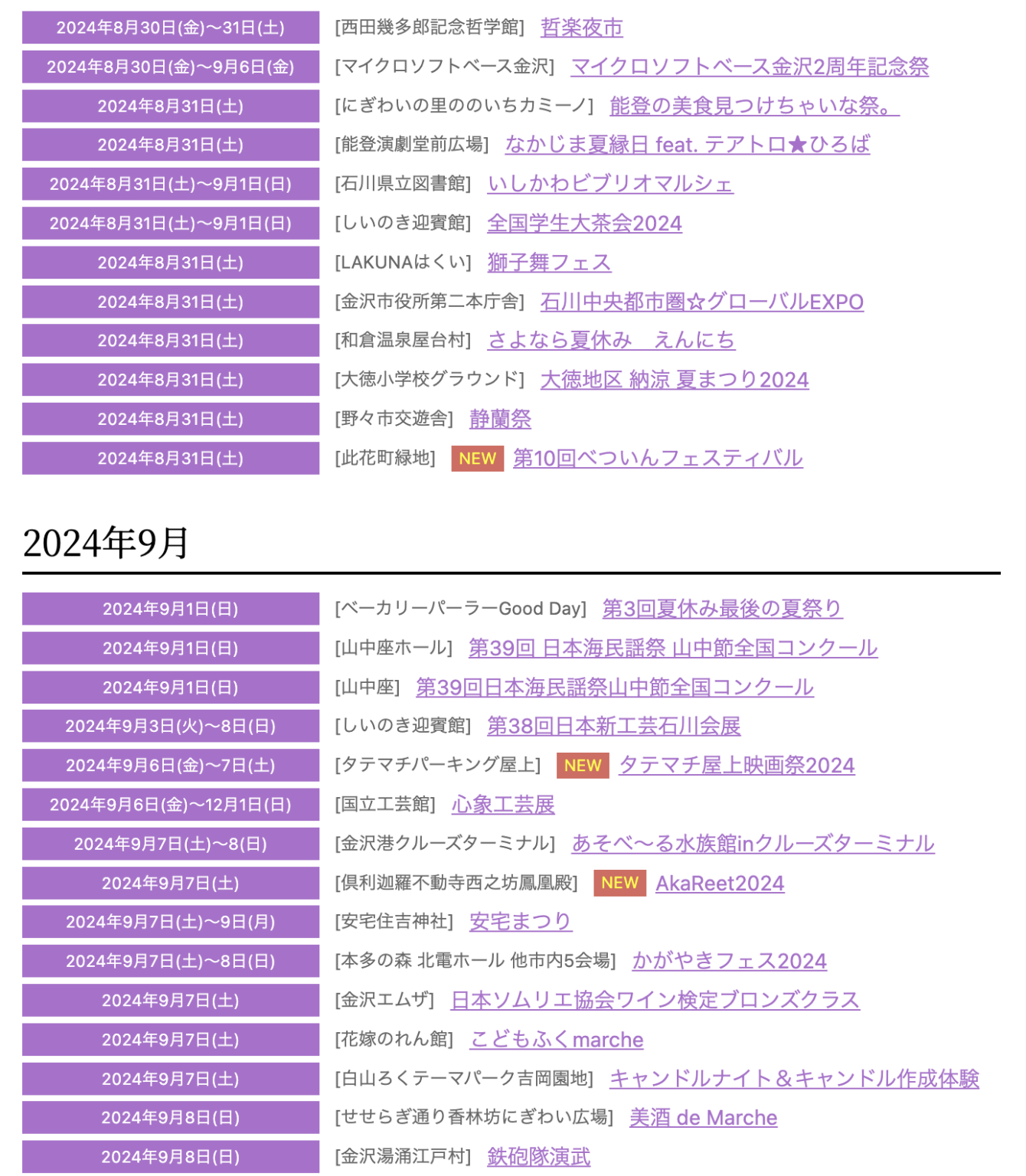This screenshot has height=1176, width=1026.
Task: Open the 静蘭祭 event link
Action: click(x=500, y=419)
